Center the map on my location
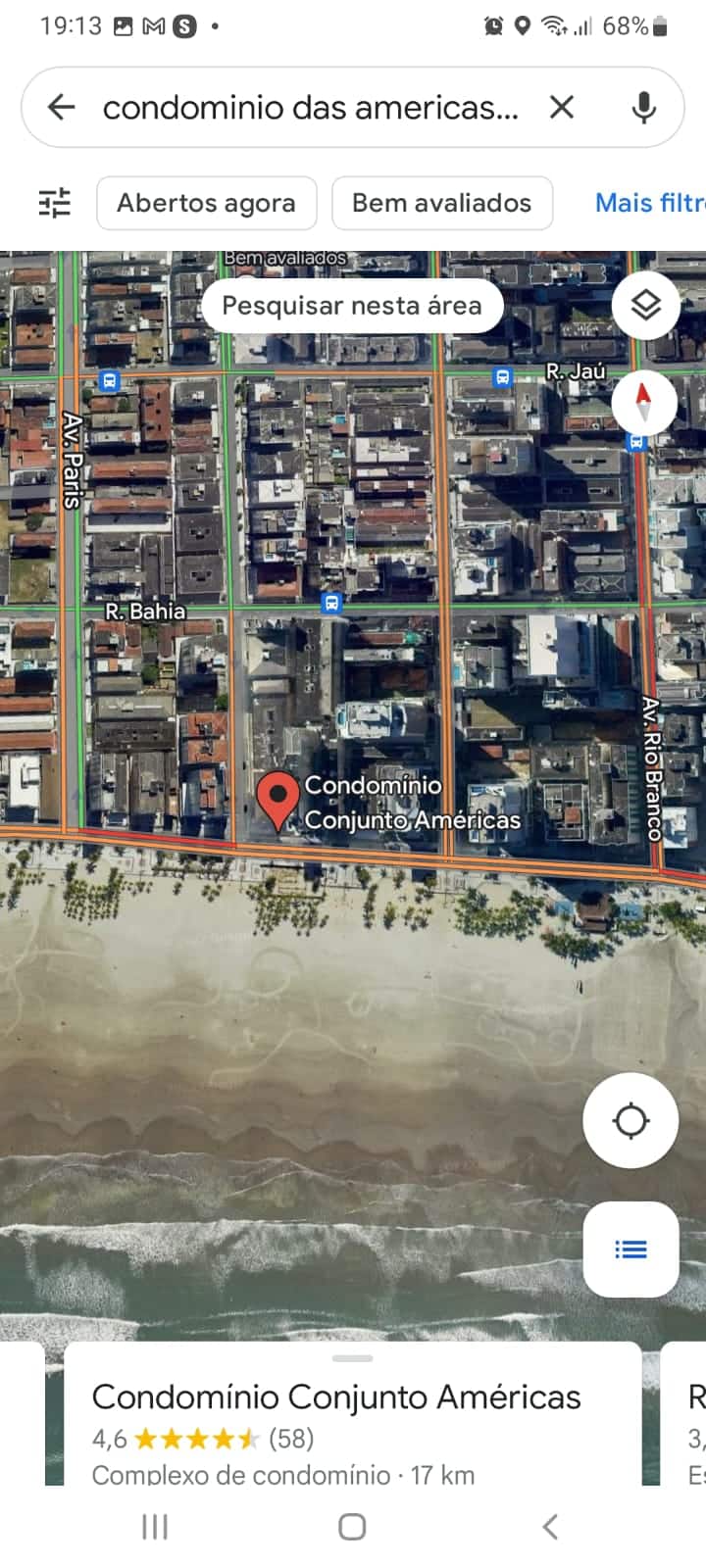 (630, 1120)
